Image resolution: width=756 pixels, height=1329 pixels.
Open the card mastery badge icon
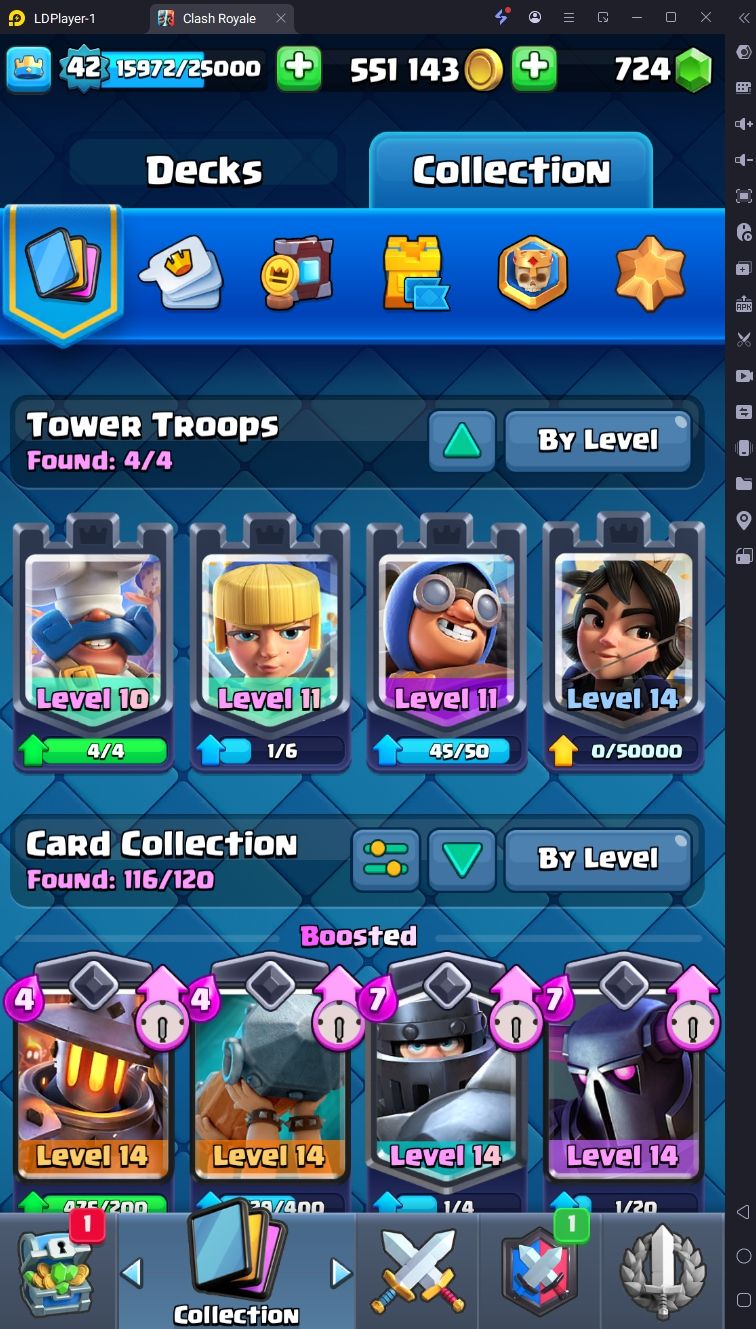point(533,271)
